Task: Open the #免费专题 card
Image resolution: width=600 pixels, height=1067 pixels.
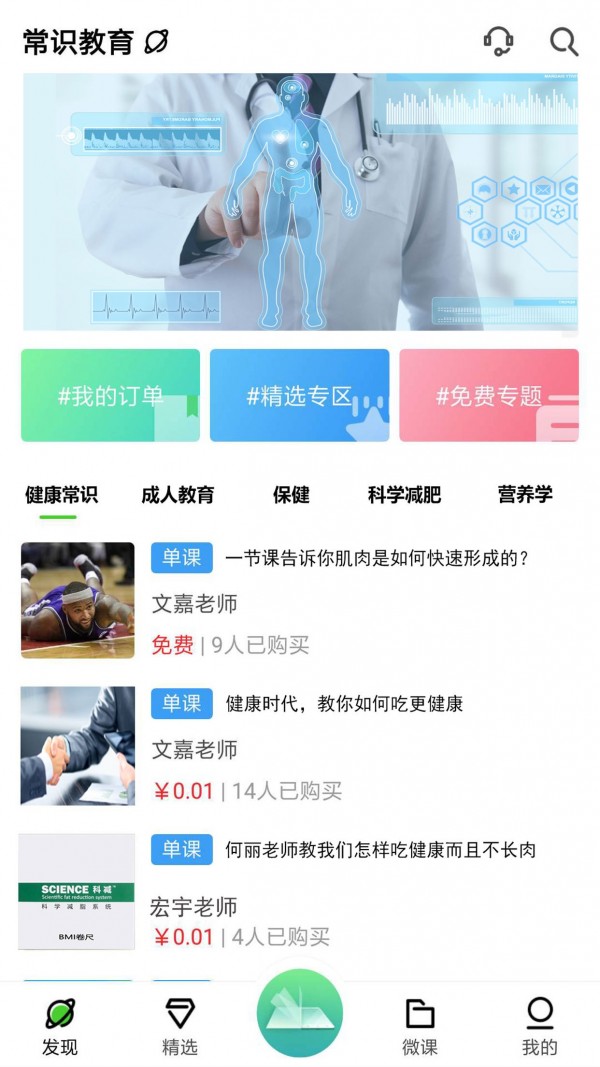Action: tap(488, 396)
